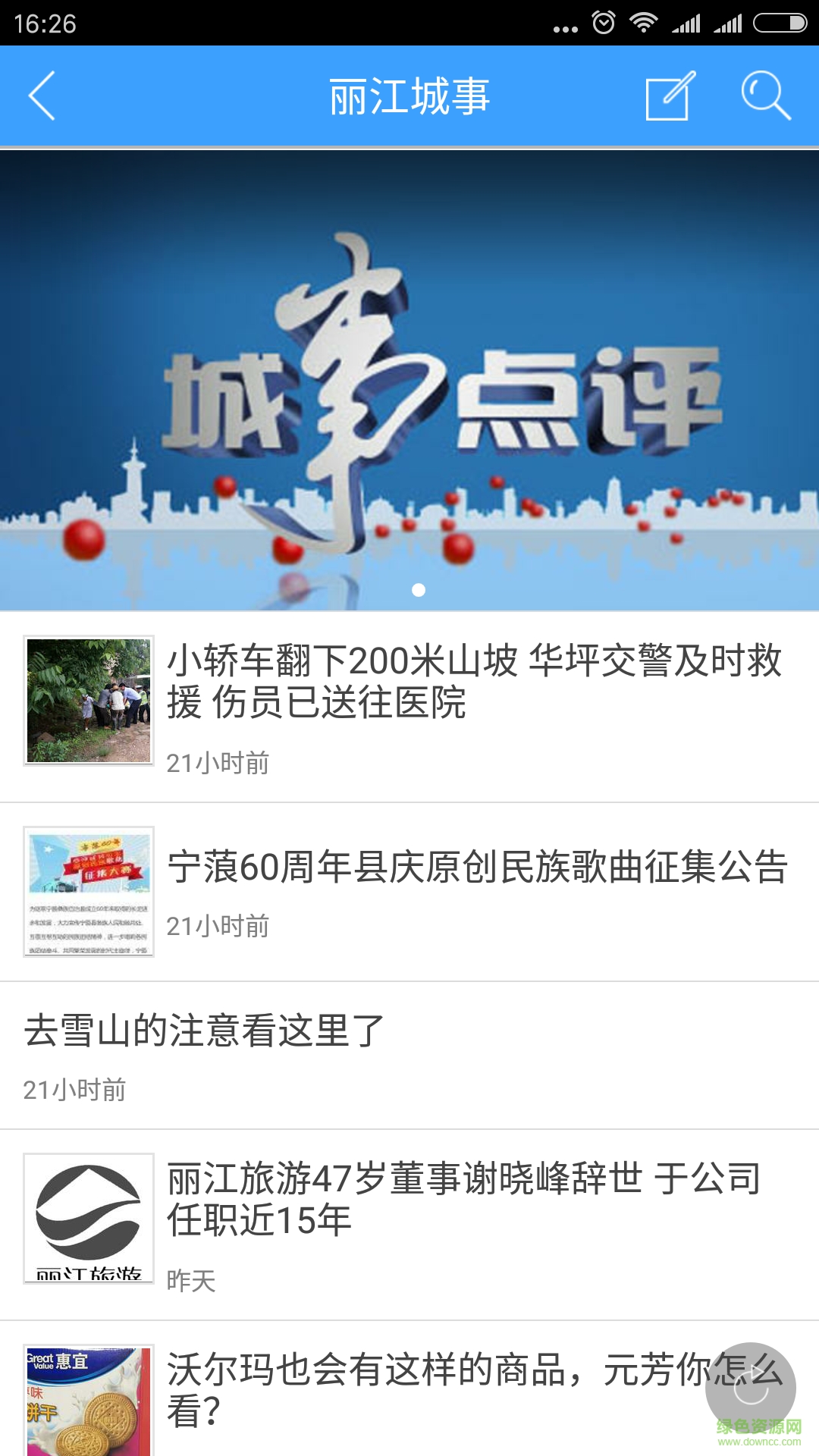Compose a new post
Screen dimensions: 819x1456
(x=669, y=96)
